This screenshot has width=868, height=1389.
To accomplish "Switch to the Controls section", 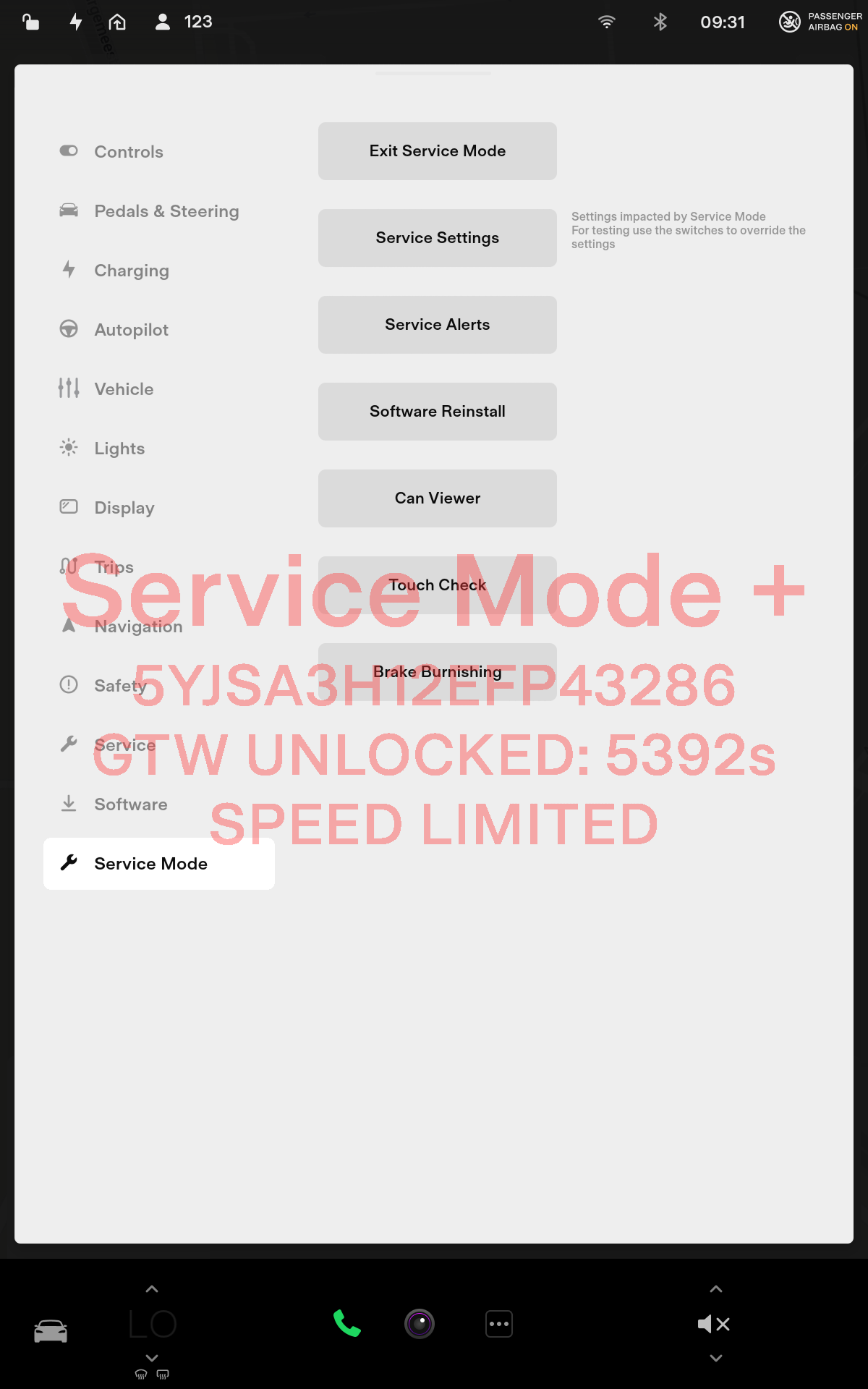I will [129, 152].
